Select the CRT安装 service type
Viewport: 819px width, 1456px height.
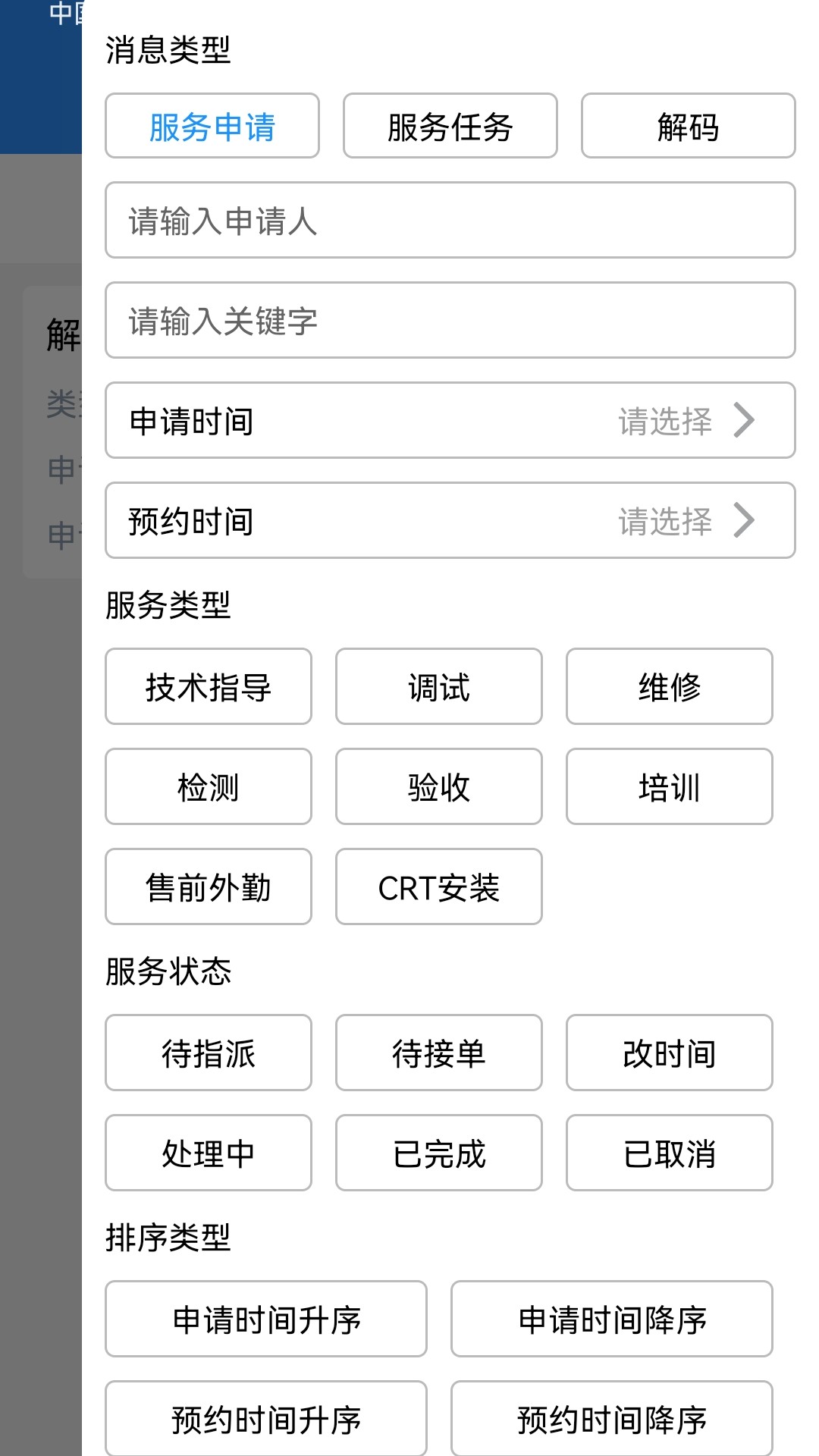click(438, 887)
